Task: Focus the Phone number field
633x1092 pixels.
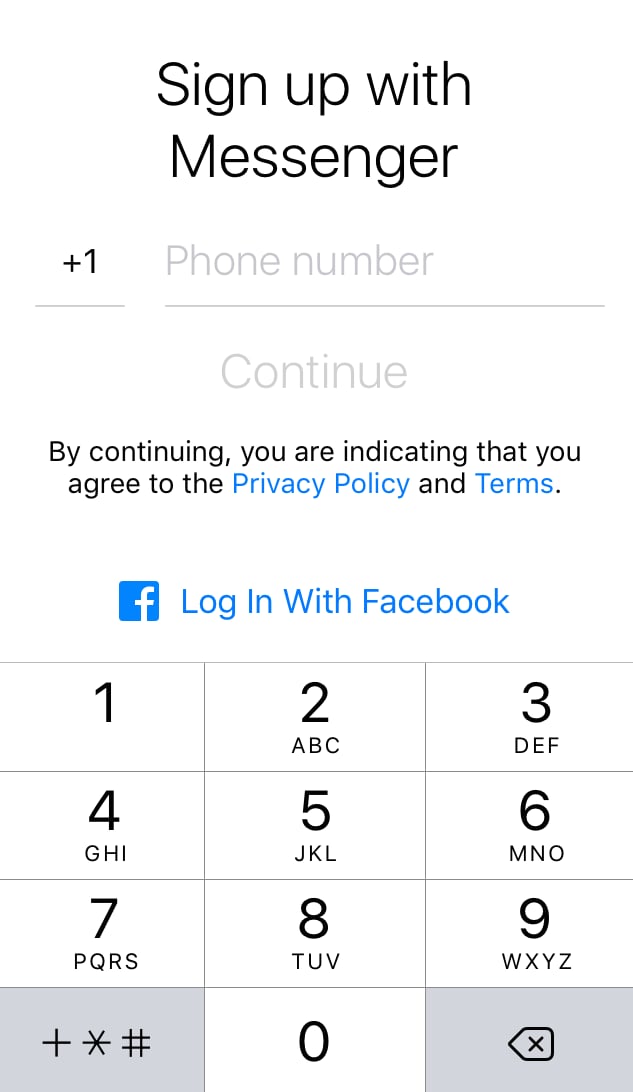Action: [384, 263]
